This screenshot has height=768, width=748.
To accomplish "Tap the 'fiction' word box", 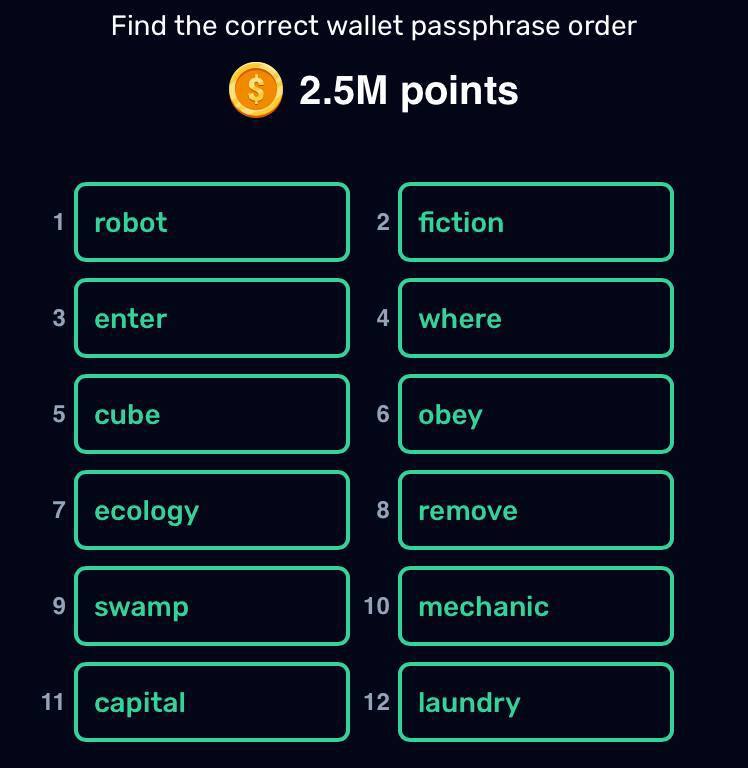I will click(536, 222).
